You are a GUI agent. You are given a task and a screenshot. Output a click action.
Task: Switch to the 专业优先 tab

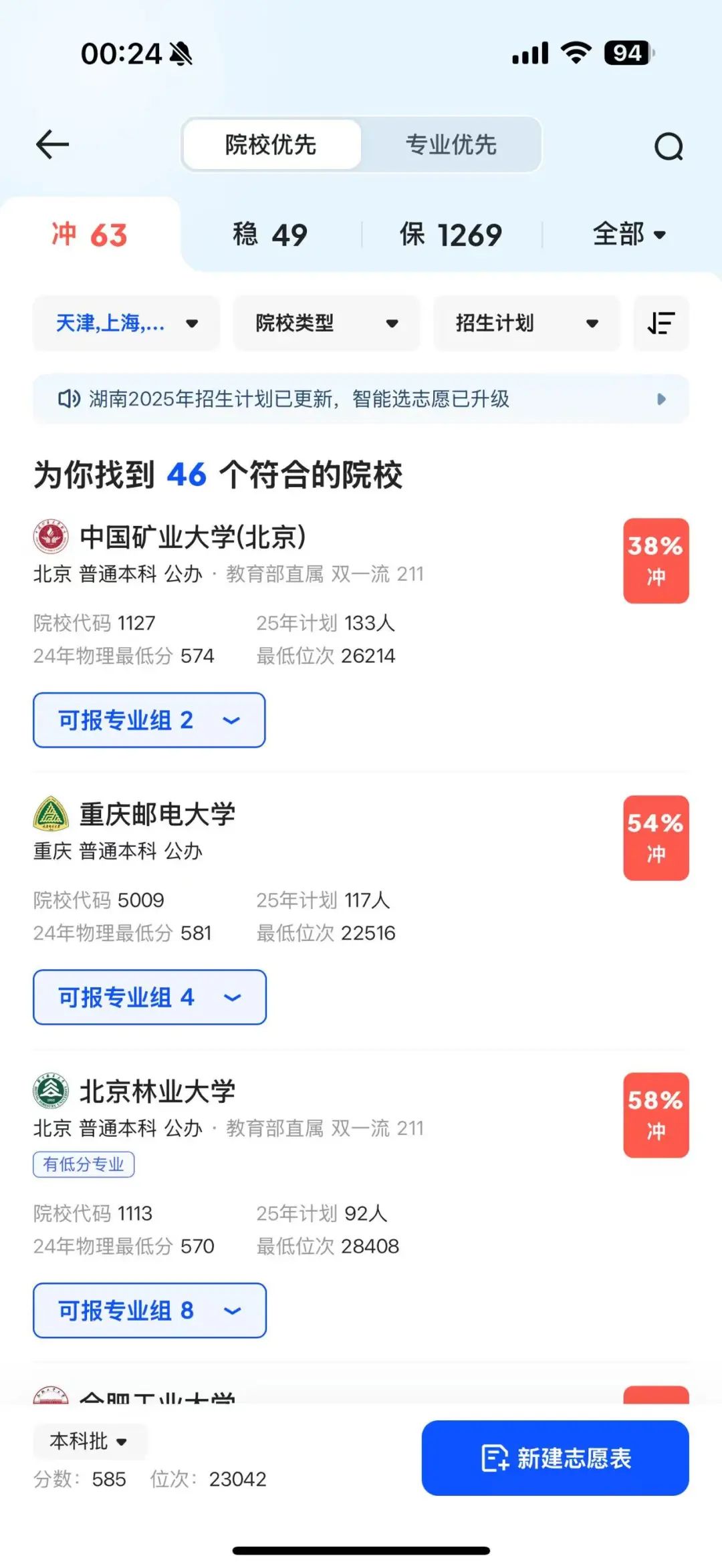click(x=451, y=145)
